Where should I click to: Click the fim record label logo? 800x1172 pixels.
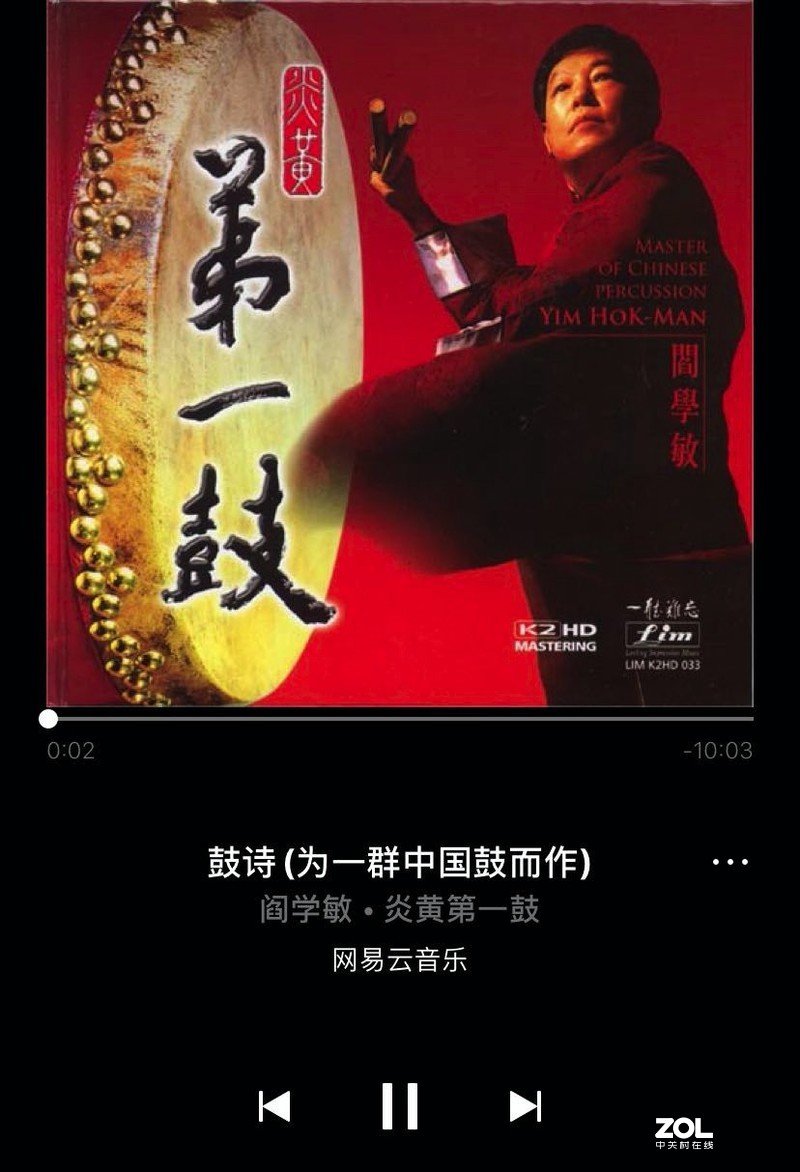click(664, 634)
